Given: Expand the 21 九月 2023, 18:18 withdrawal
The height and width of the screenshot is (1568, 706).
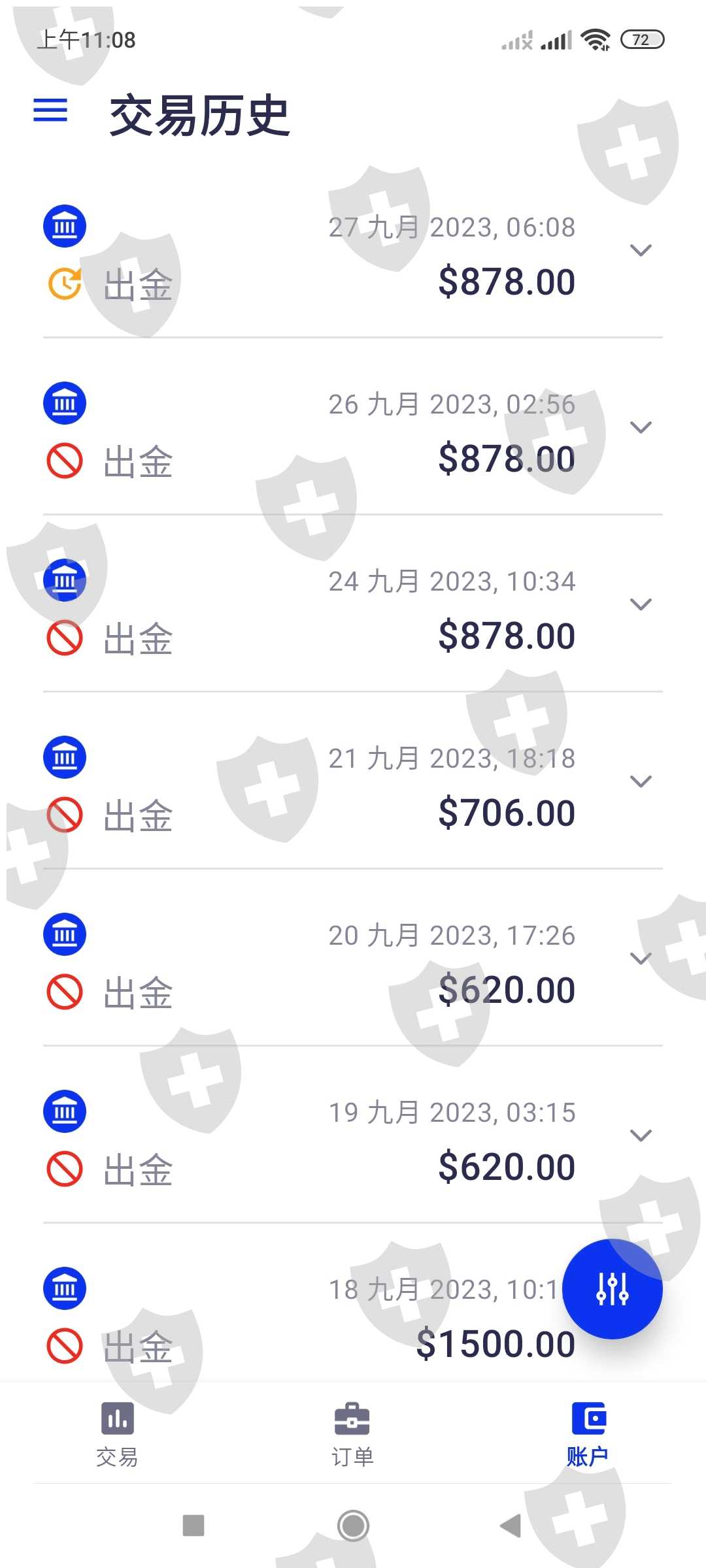Looking at the screenshot, I should click(x=640, y=781).
